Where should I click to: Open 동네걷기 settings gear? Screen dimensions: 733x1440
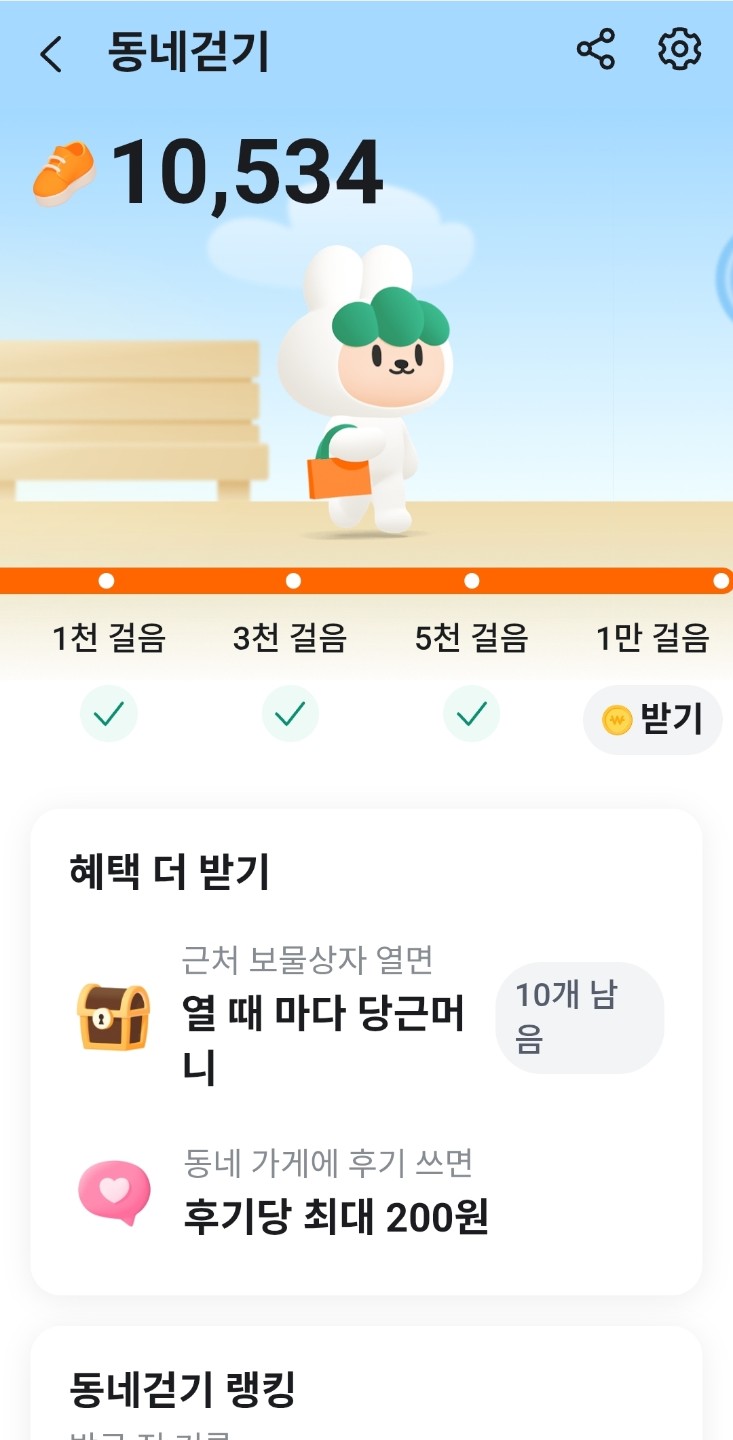679,50
